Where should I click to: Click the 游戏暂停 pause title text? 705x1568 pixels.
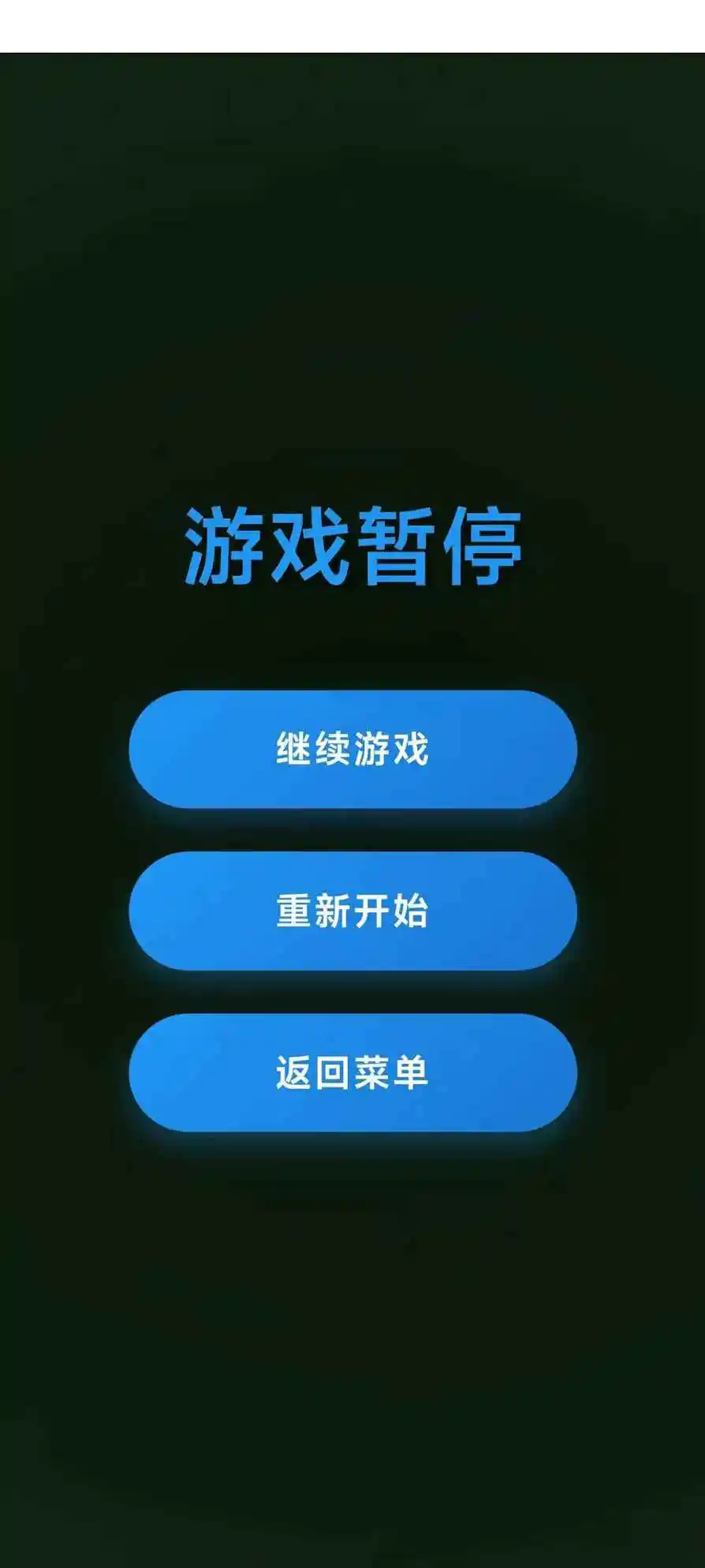click(x=352, y=544)
